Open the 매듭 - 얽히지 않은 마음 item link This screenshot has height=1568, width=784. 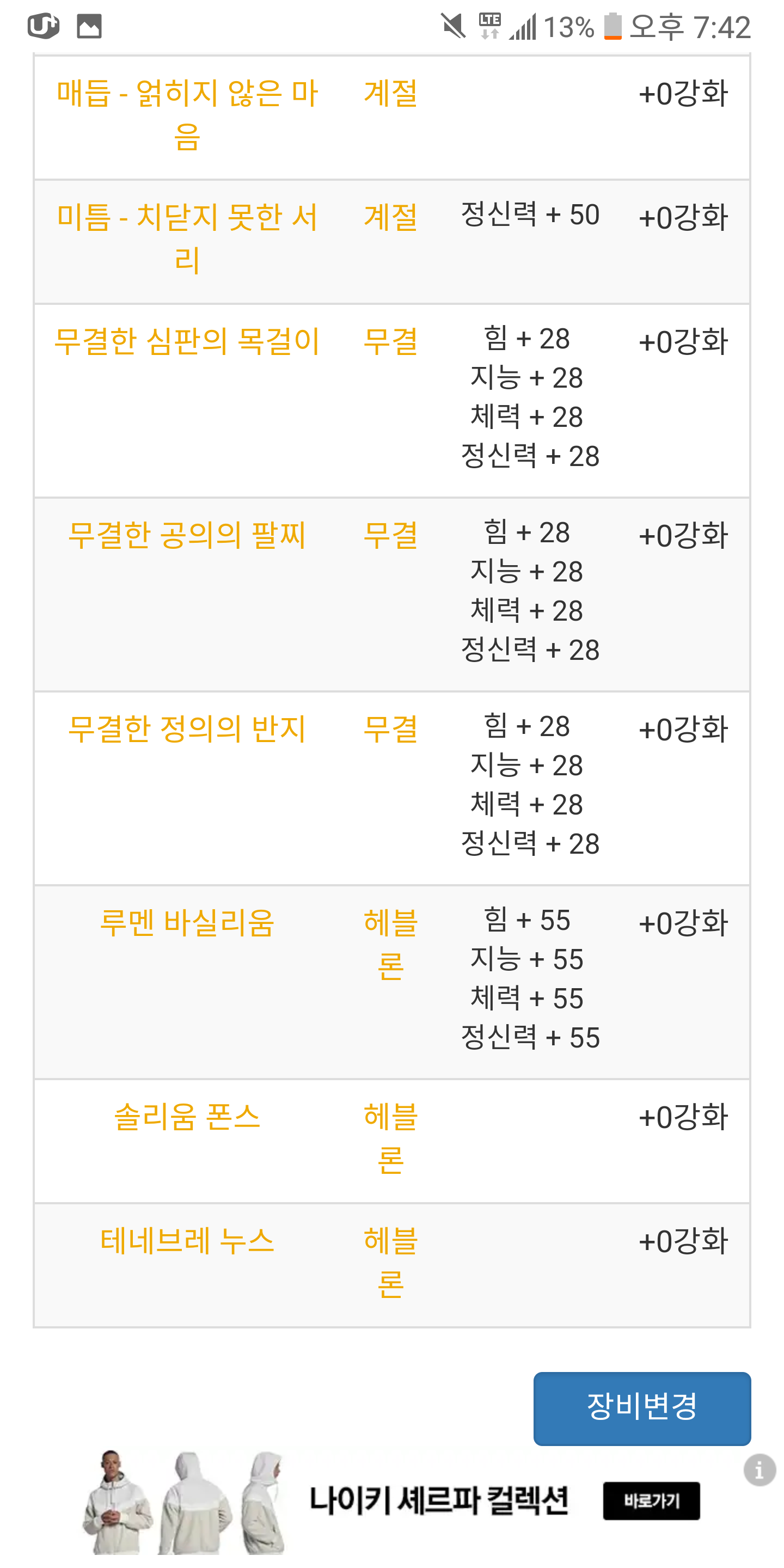point(187,115)
